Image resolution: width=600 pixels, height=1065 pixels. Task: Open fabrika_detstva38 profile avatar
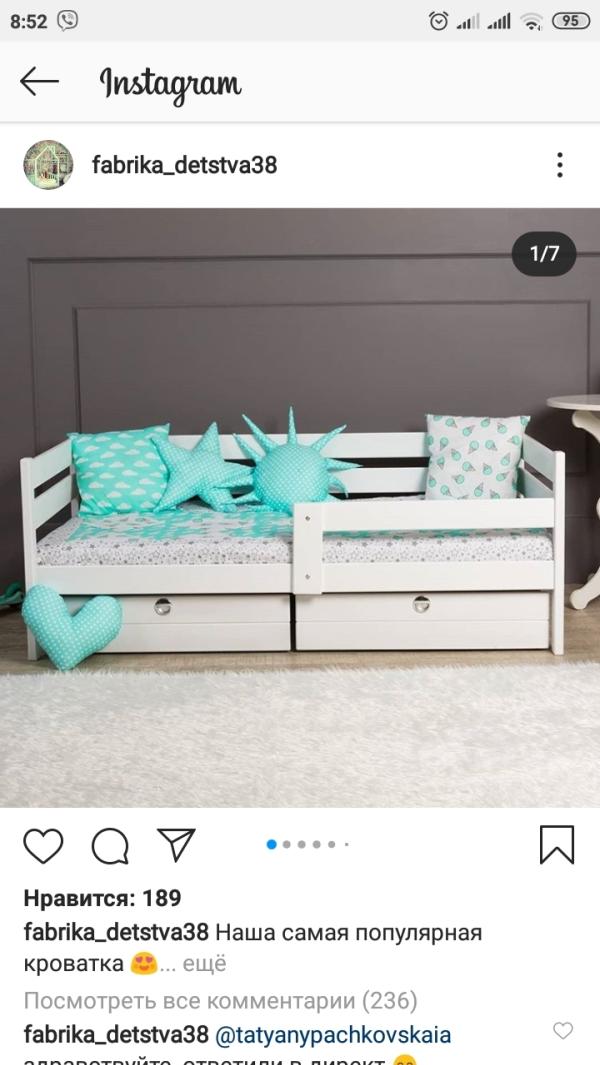point(48,165)
